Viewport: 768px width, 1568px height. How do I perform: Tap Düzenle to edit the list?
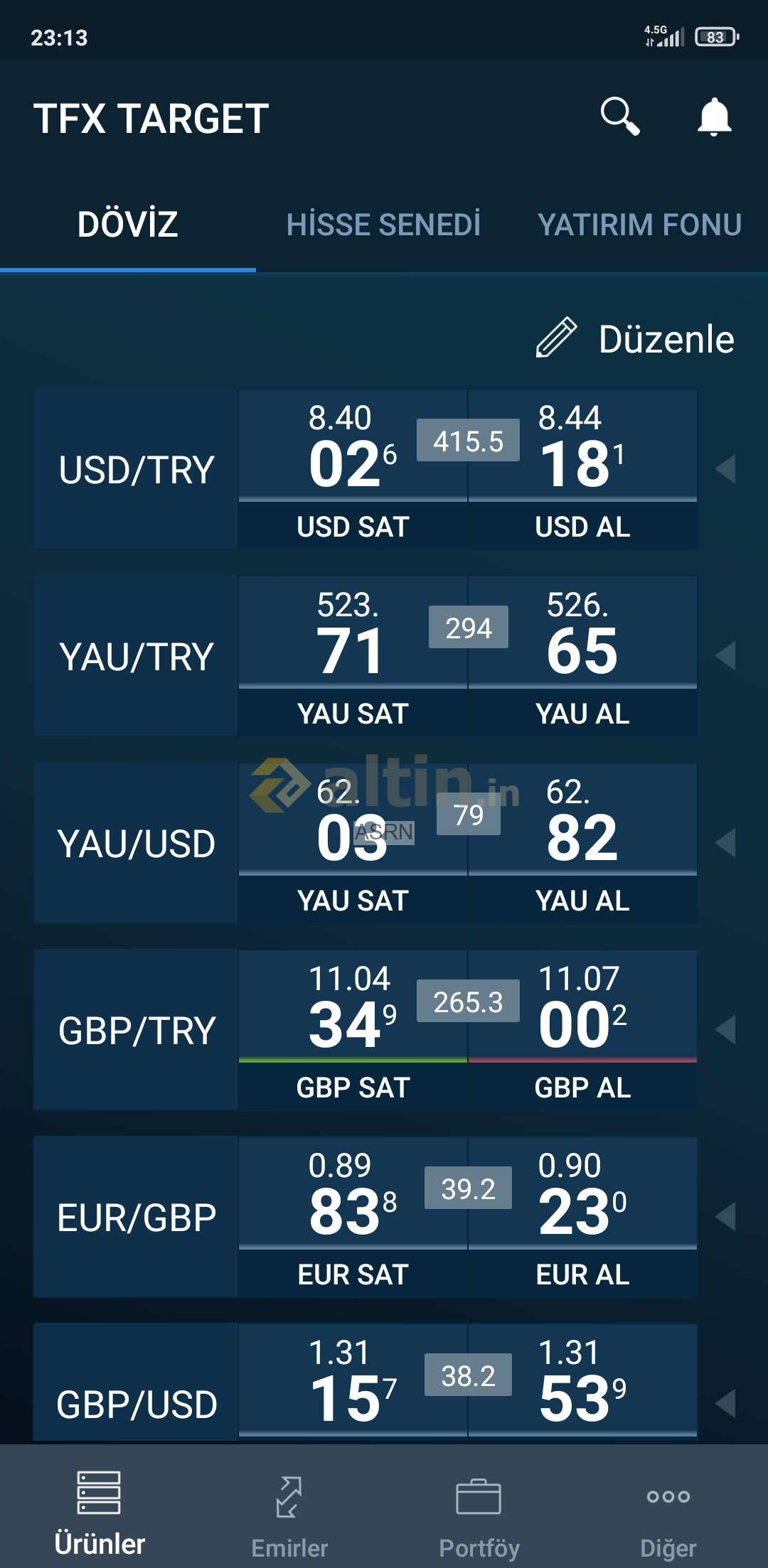[634, 338]
